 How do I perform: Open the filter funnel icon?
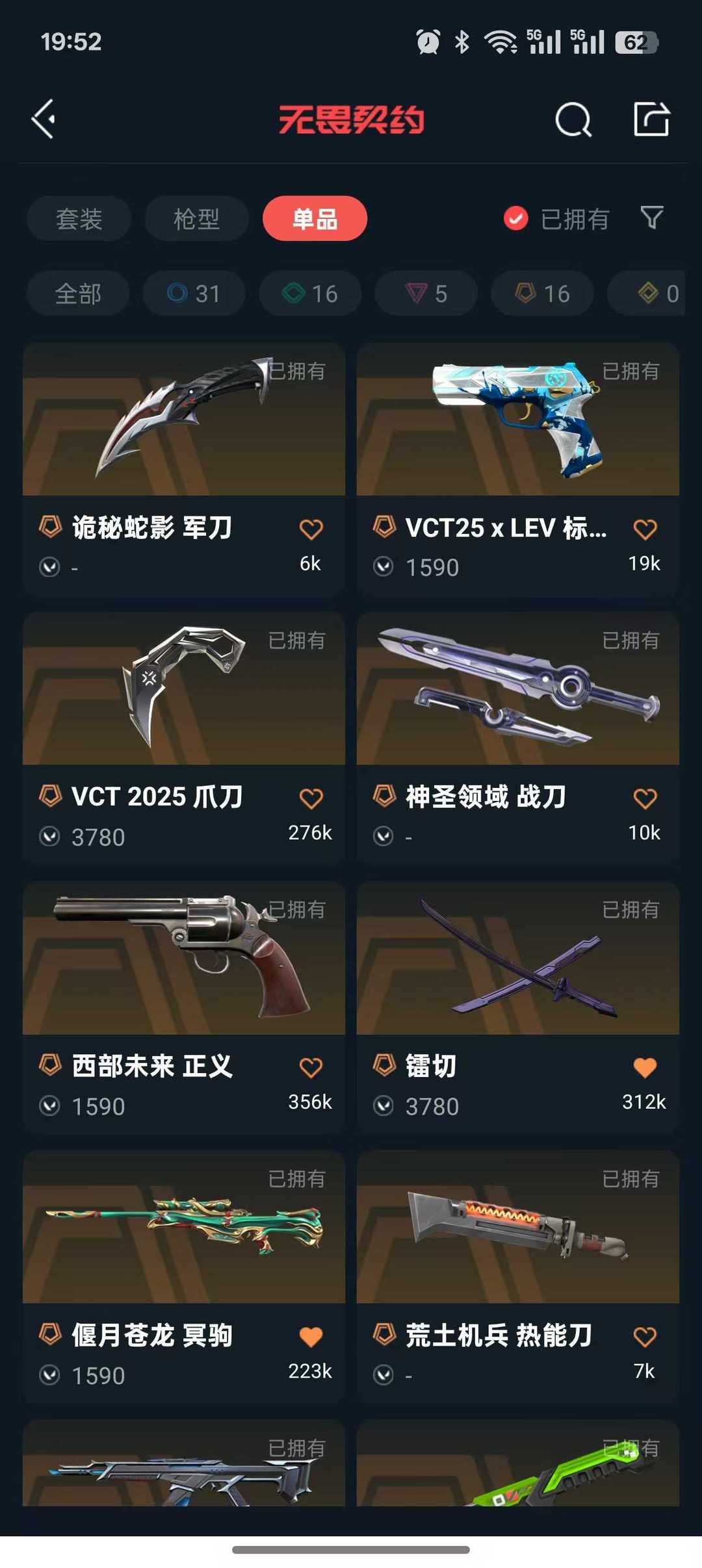651,218
